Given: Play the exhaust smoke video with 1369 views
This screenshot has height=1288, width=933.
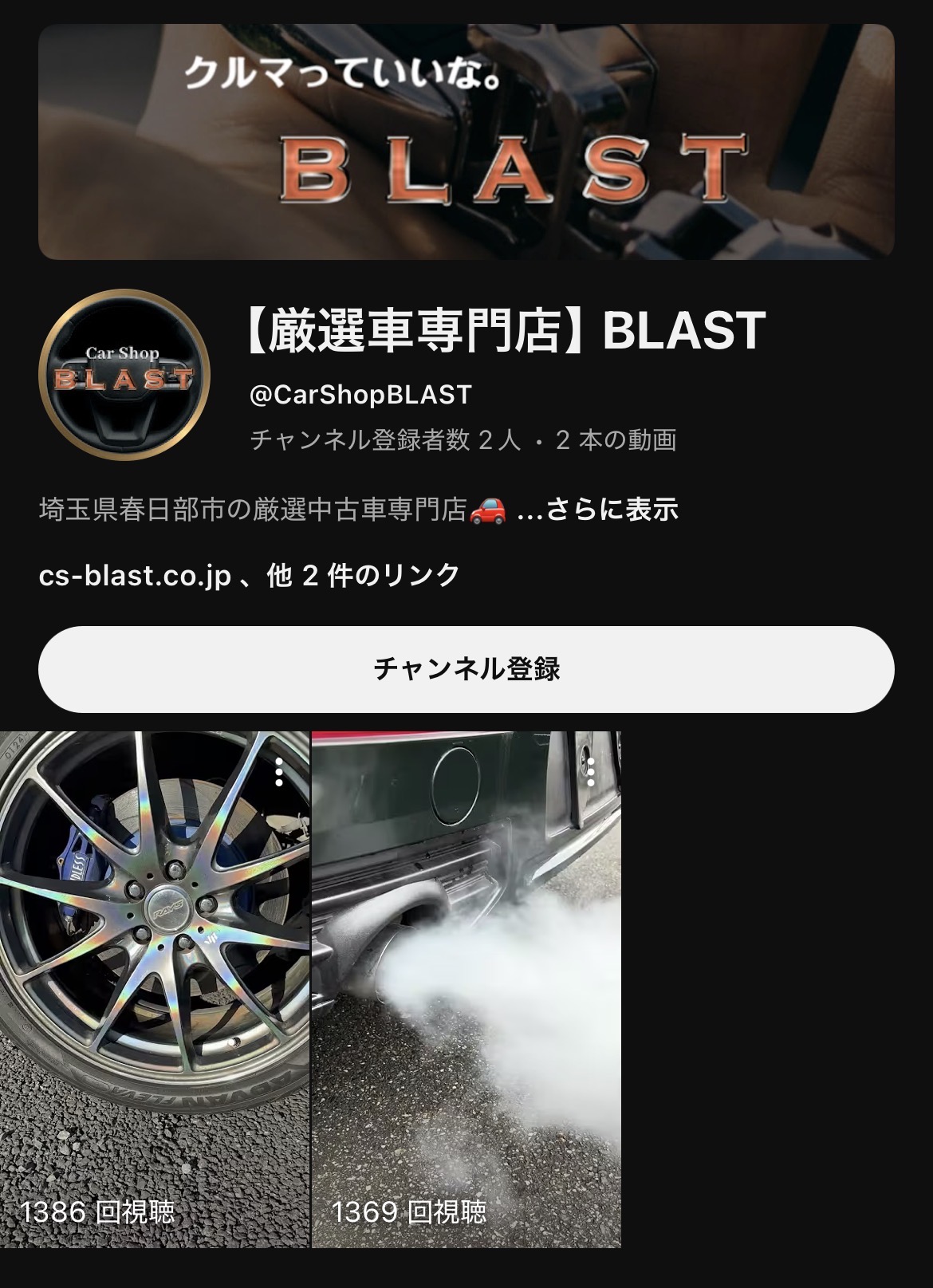Looking at the screenshot, I should 466,989.
